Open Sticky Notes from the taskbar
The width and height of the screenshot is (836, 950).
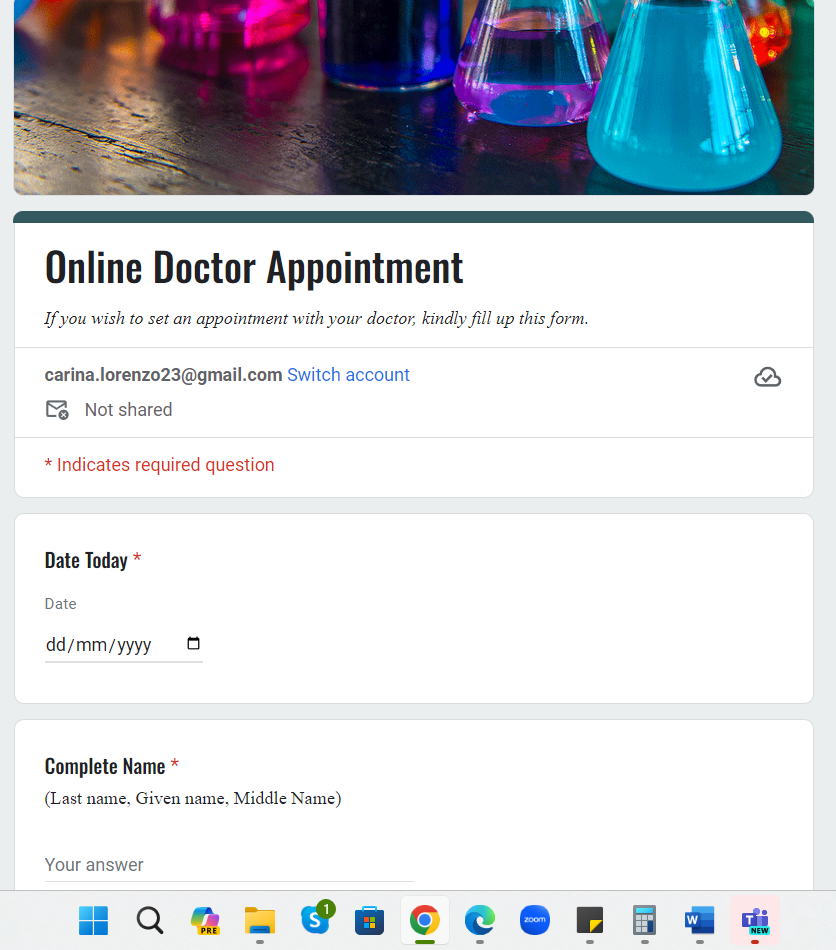pos(590,920)
